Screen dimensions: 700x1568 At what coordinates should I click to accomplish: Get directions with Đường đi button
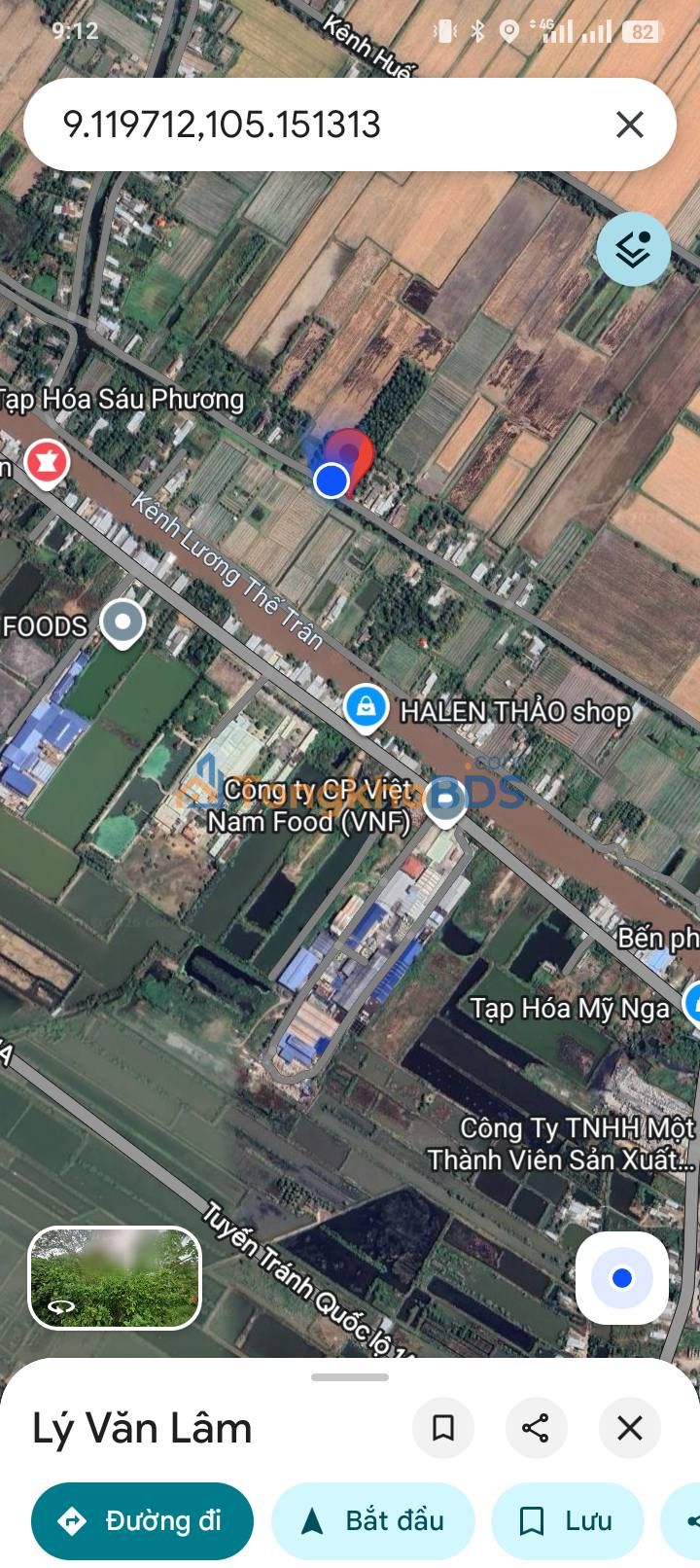(x=142, y=1521)
